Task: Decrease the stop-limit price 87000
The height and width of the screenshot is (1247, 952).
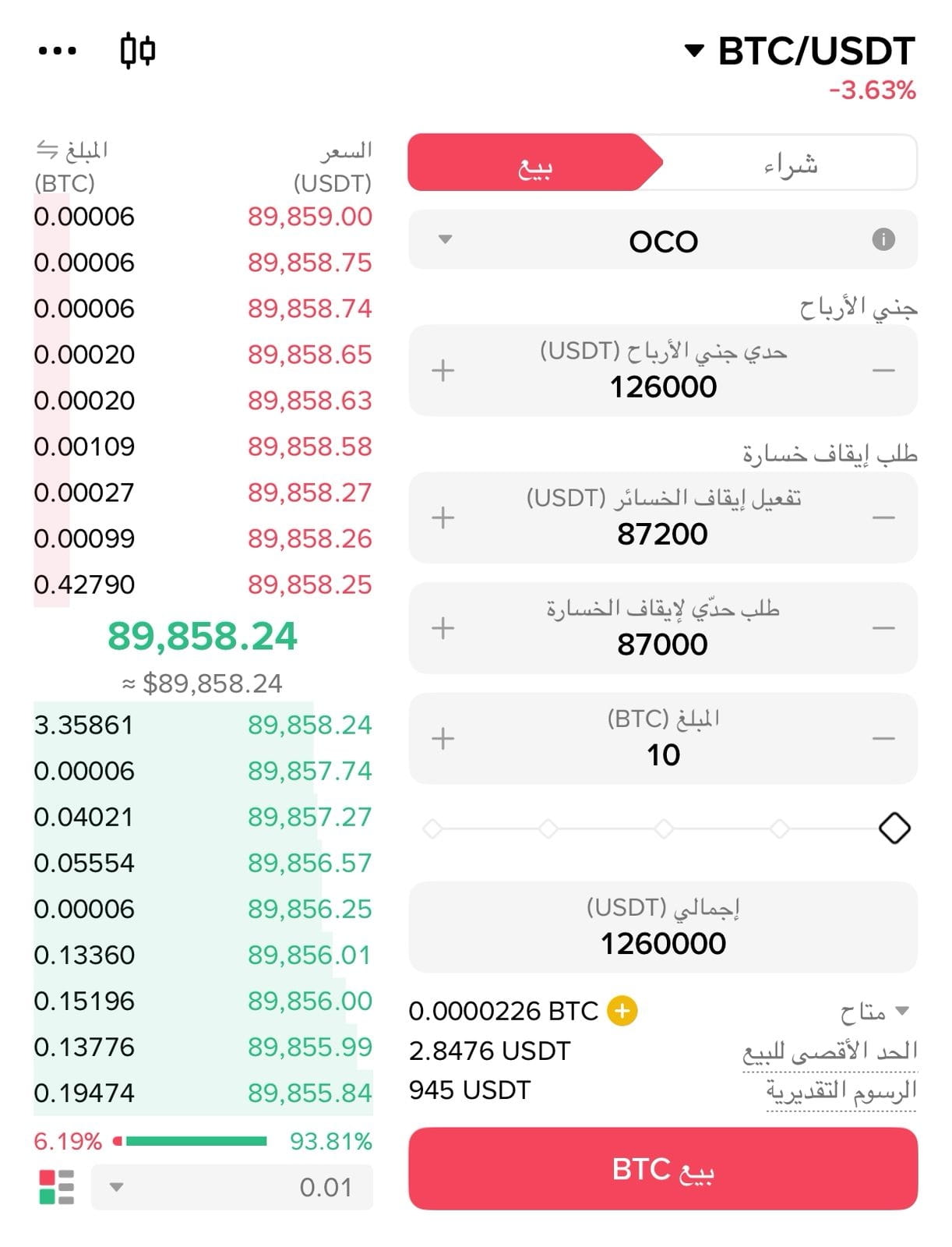Action: pos(883,628)
